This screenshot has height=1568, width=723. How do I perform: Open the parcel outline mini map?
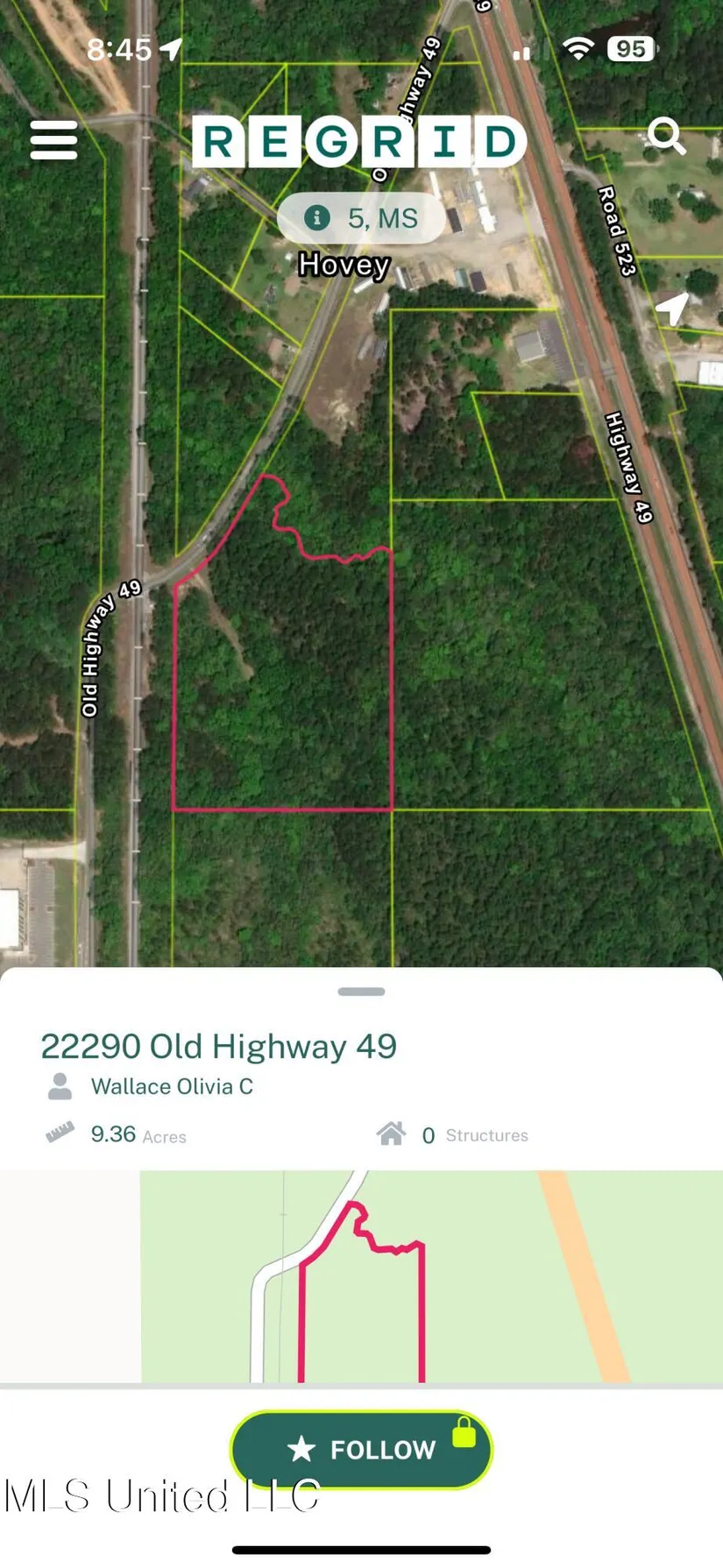(361, 1276)
